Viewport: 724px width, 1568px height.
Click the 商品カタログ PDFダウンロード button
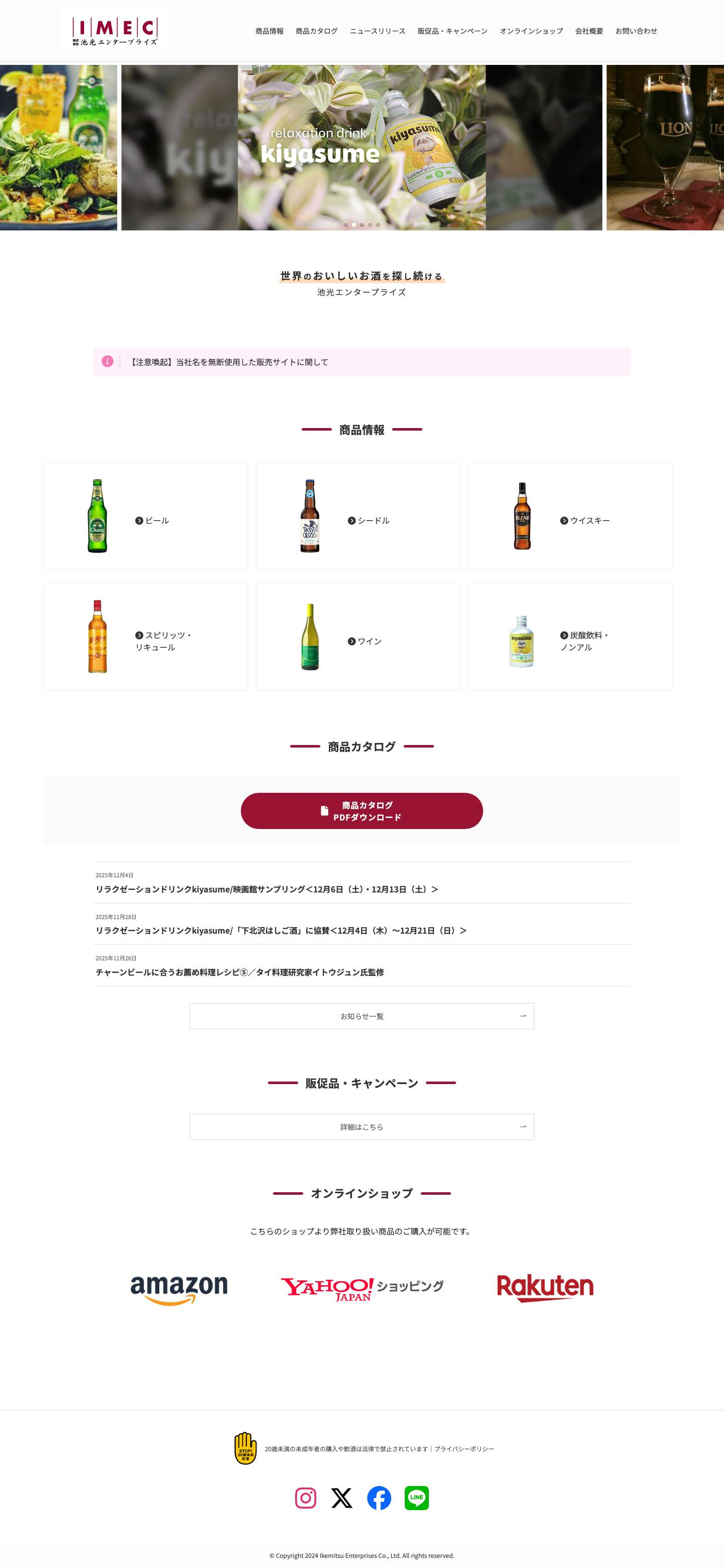362,810
